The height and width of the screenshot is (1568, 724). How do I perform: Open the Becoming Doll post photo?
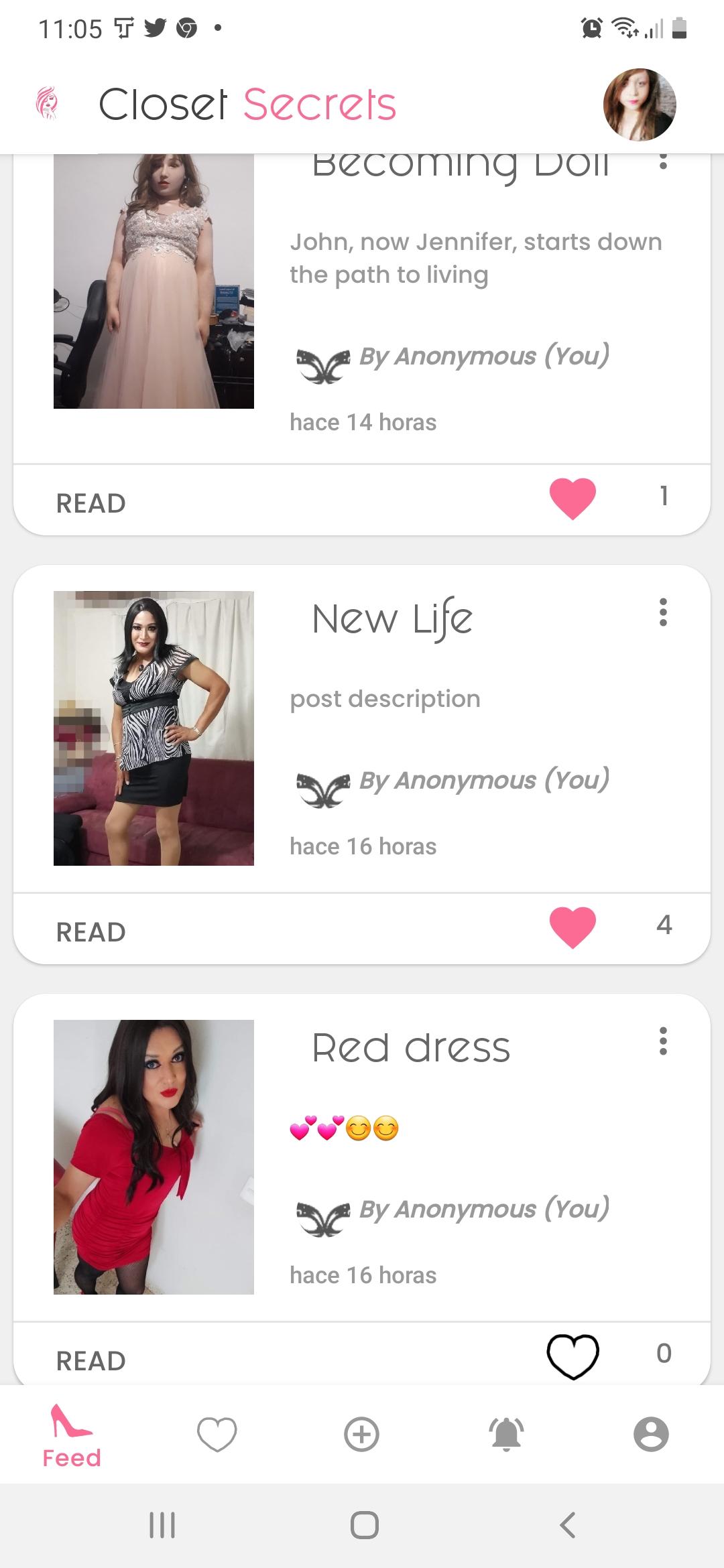[154, 281]
